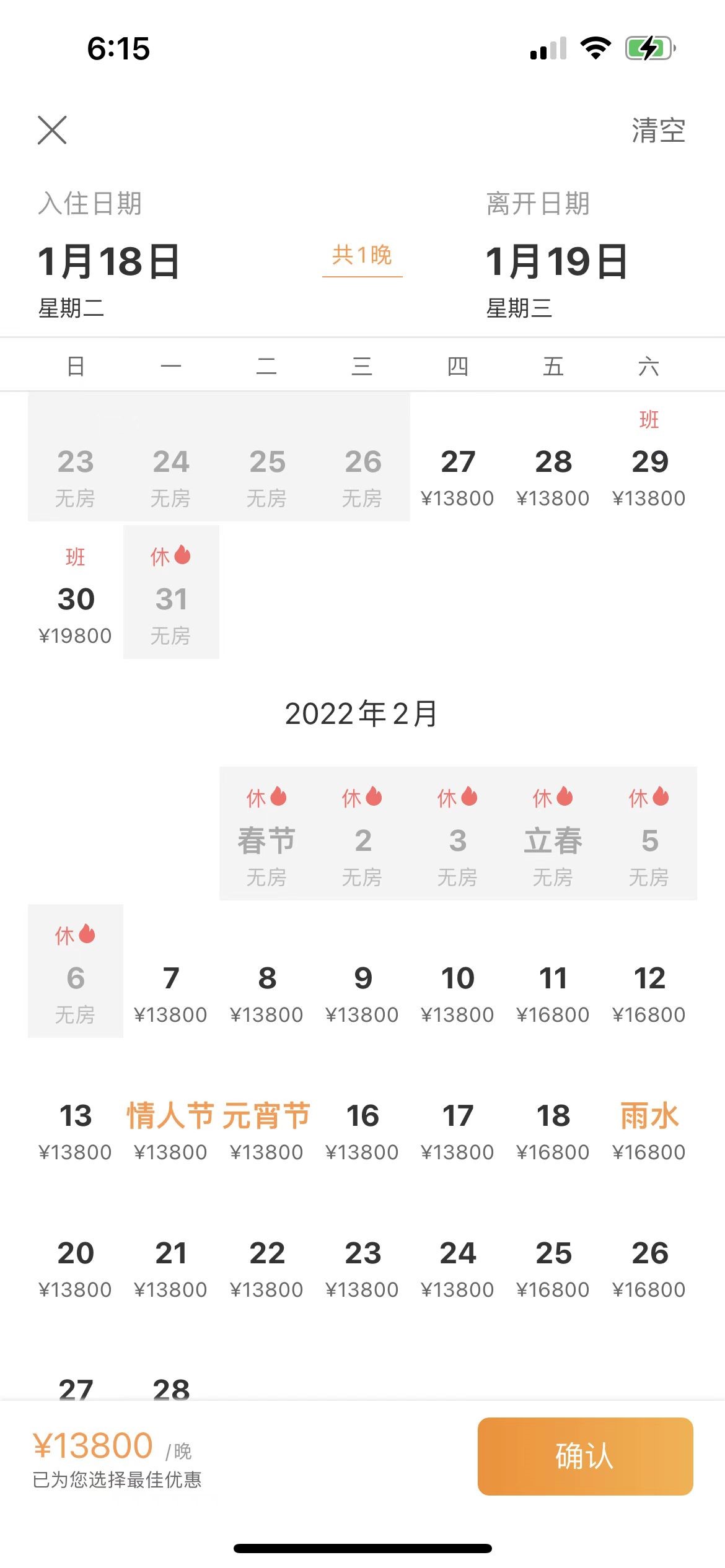Select the 情人节 date

[x=171, y=1128]
